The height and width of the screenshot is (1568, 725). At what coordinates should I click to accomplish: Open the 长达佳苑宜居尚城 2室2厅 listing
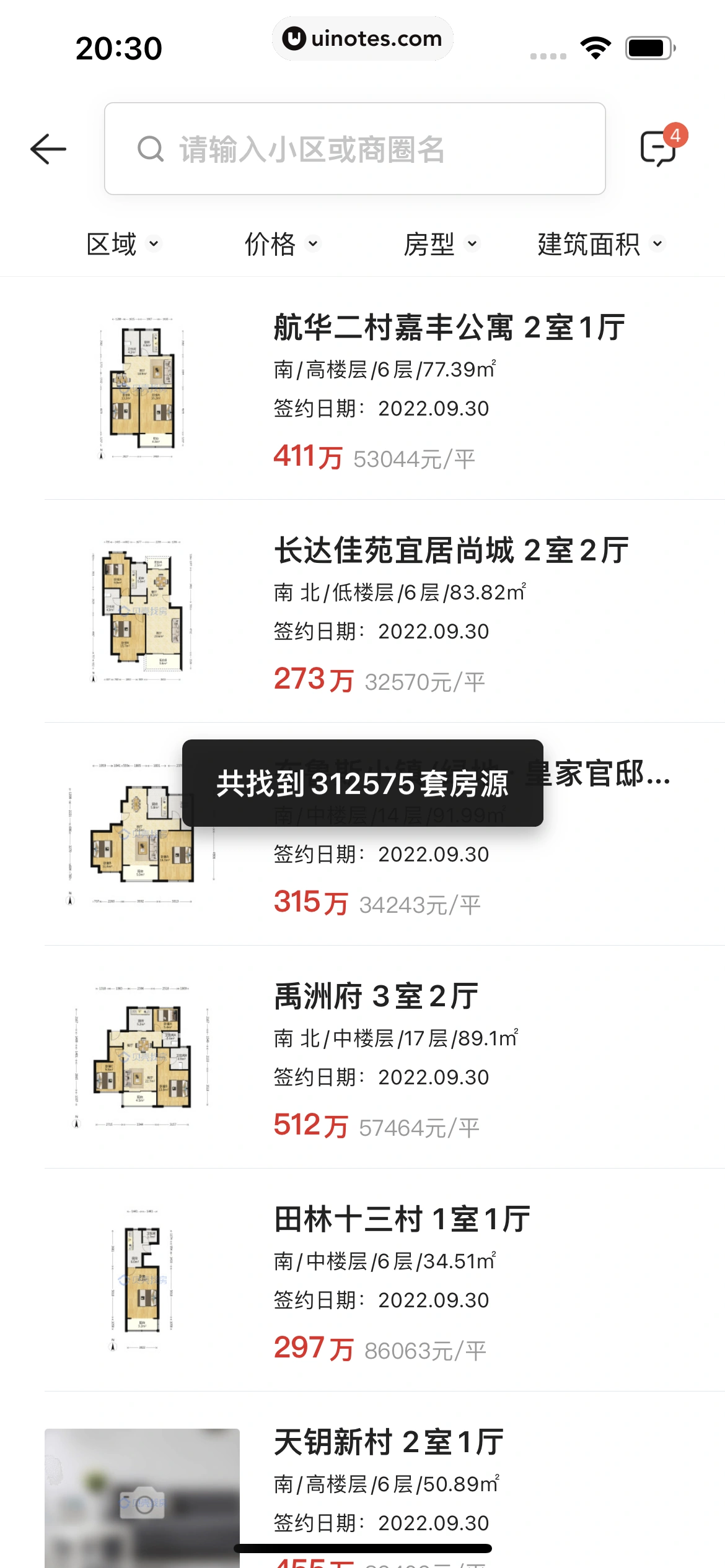click(x=384, y=613)
